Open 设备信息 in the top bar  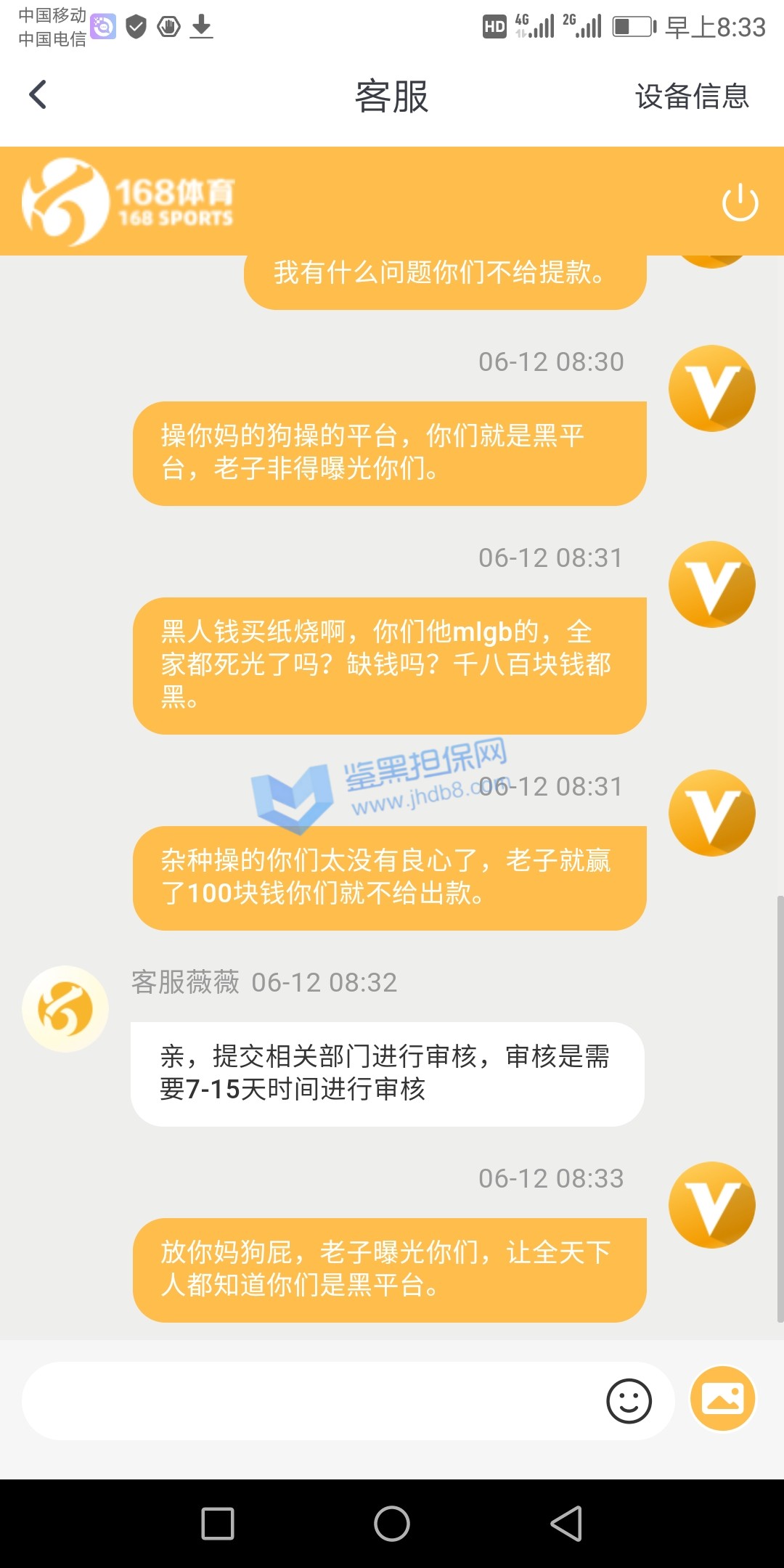691,97
